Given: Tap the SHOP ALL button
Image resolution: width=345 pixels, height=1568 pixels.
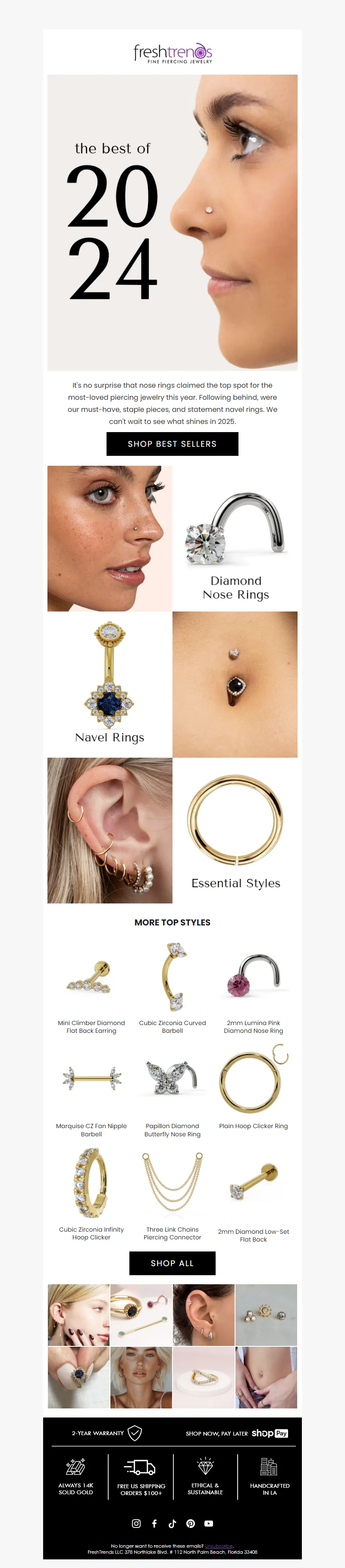Looking at the screenshot, I should [x=172, y=1263].
